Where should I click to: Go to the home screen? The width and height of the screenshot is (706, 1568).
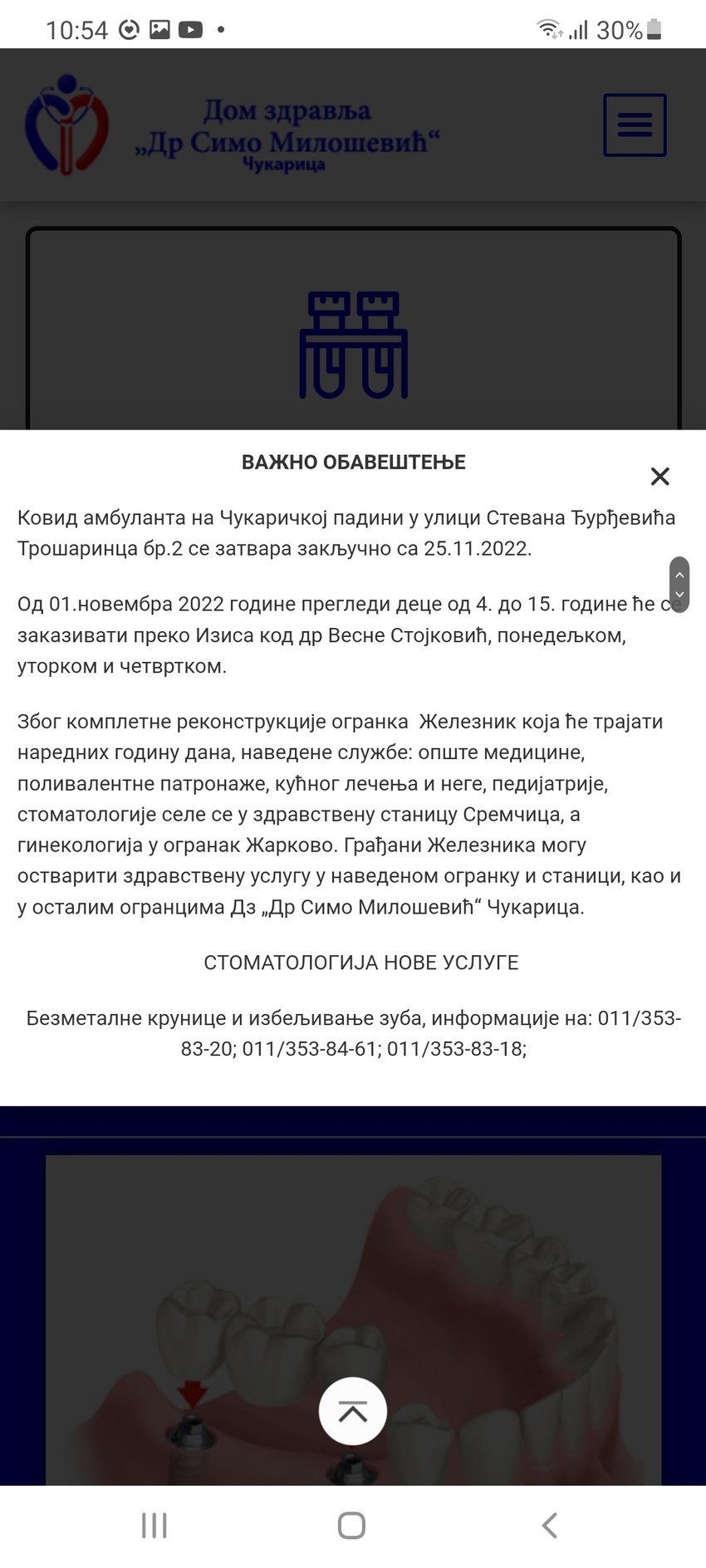pos(352,1525)
